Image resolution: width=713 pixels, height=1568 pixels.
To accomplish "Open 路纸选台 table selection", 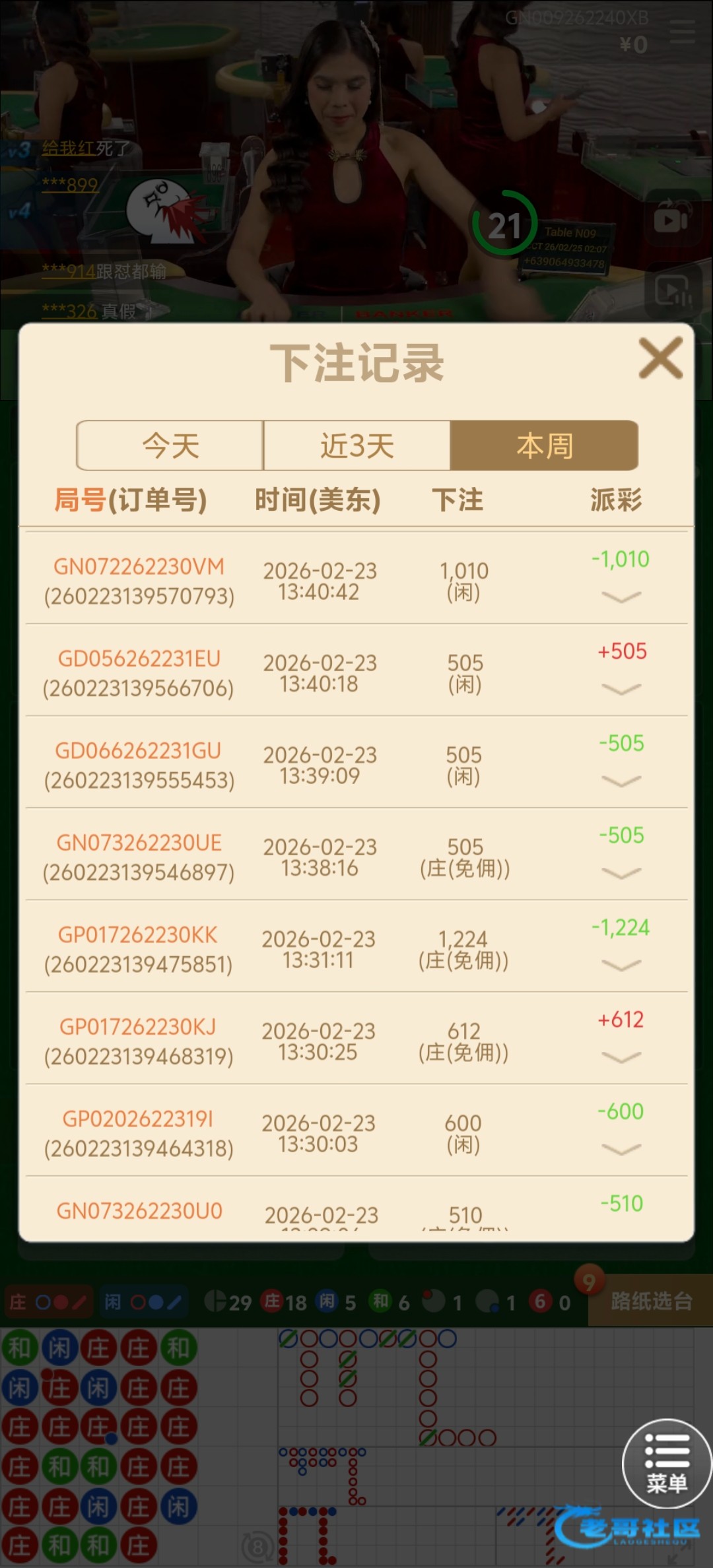I will [x=651, y=1301].
